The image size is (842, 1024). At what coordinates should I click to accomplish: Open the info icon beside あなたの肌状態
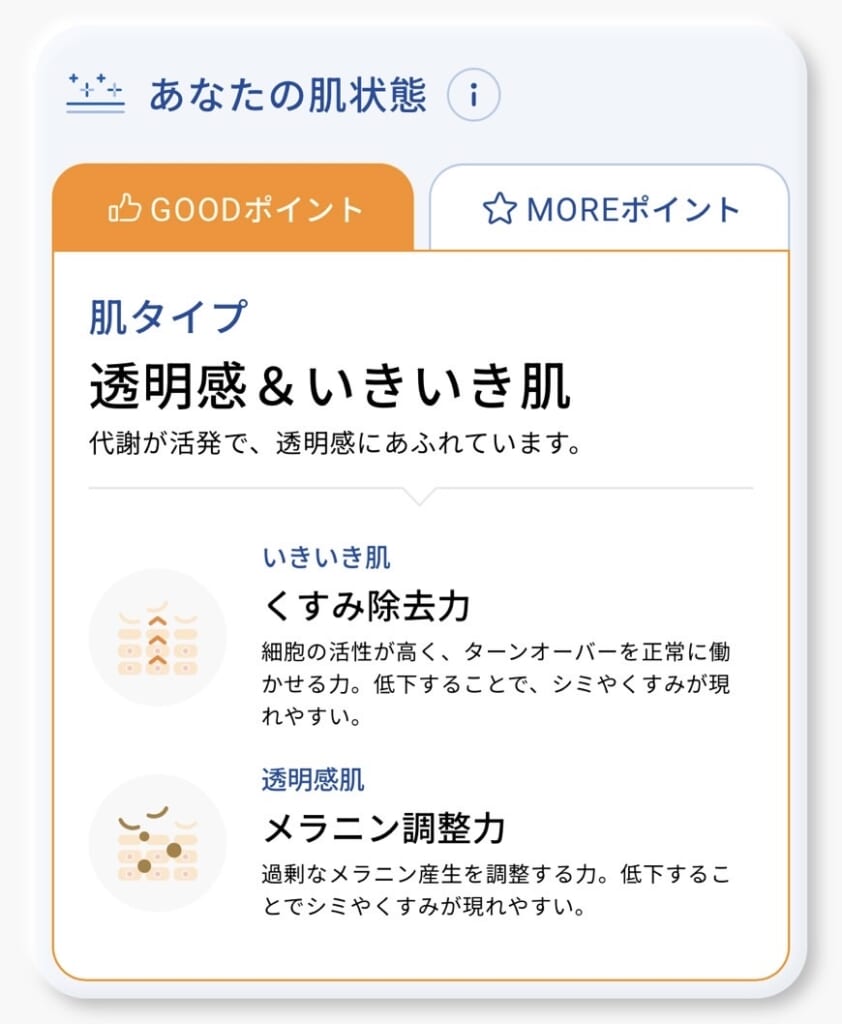point(473,96)
